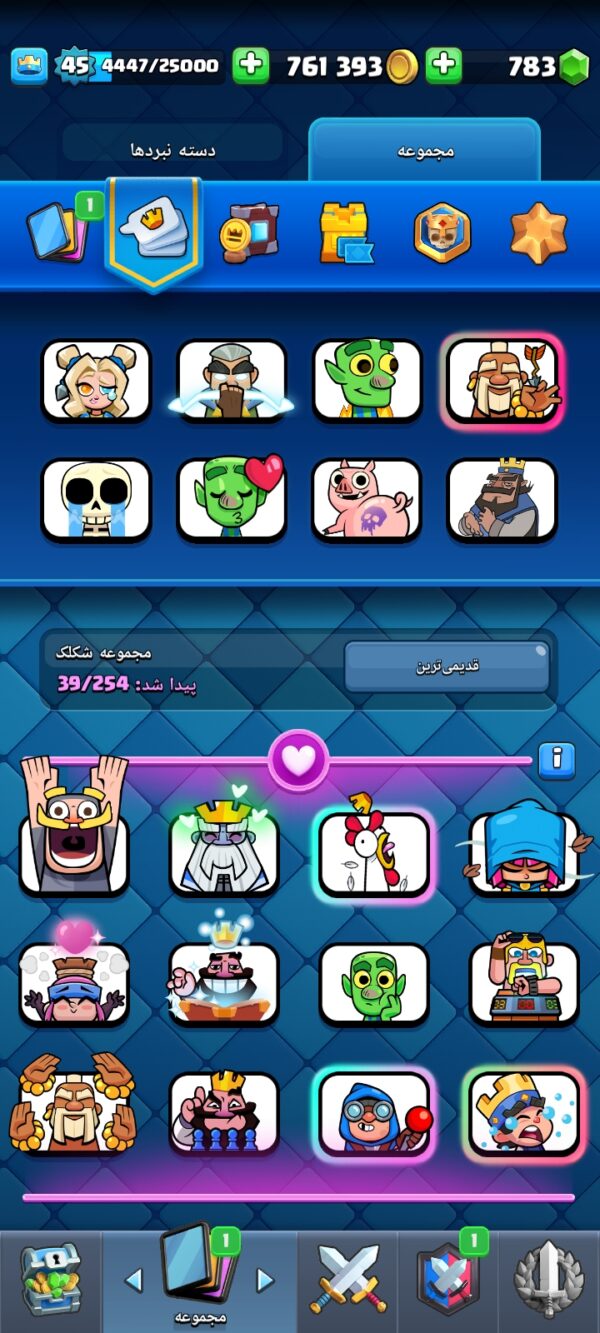Pick the crying princess emote
The height and width of the screenshot is (1333, 600).
tap(524, 1115)
